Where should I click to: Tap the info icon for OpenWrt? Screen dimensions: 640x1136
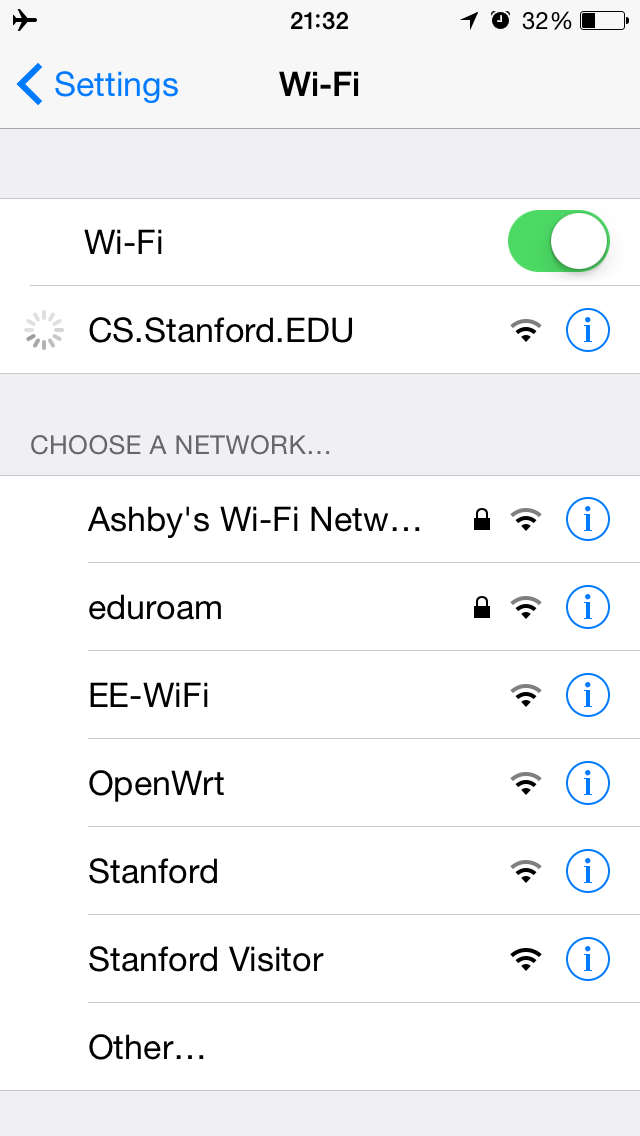587,783
